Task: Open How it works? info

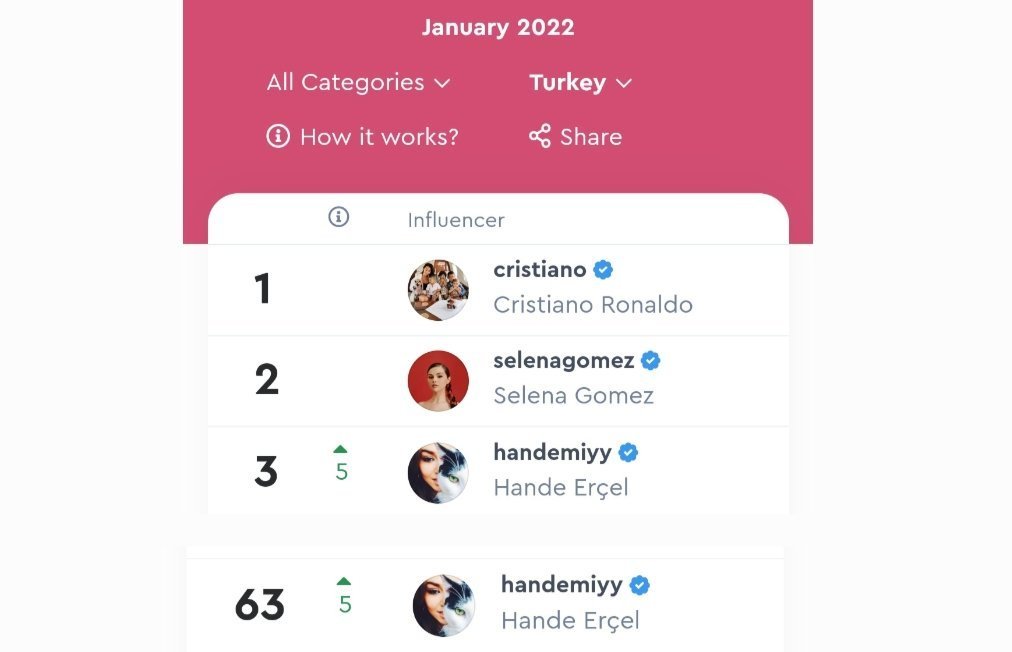Action: click(x=362, y=137)
